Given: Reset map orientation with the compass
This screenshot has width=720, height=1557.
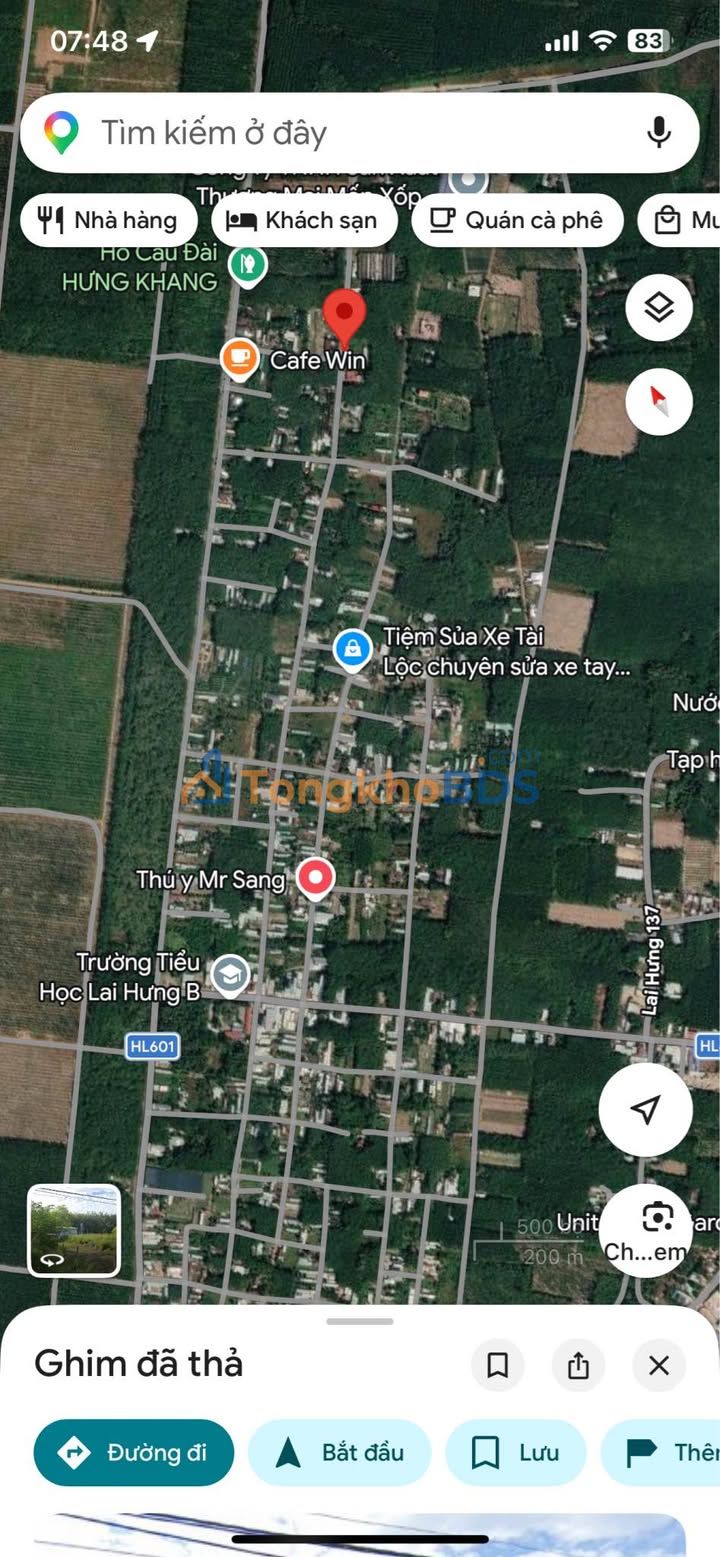Looking at the screenshot, I should (x=659, y=401).
